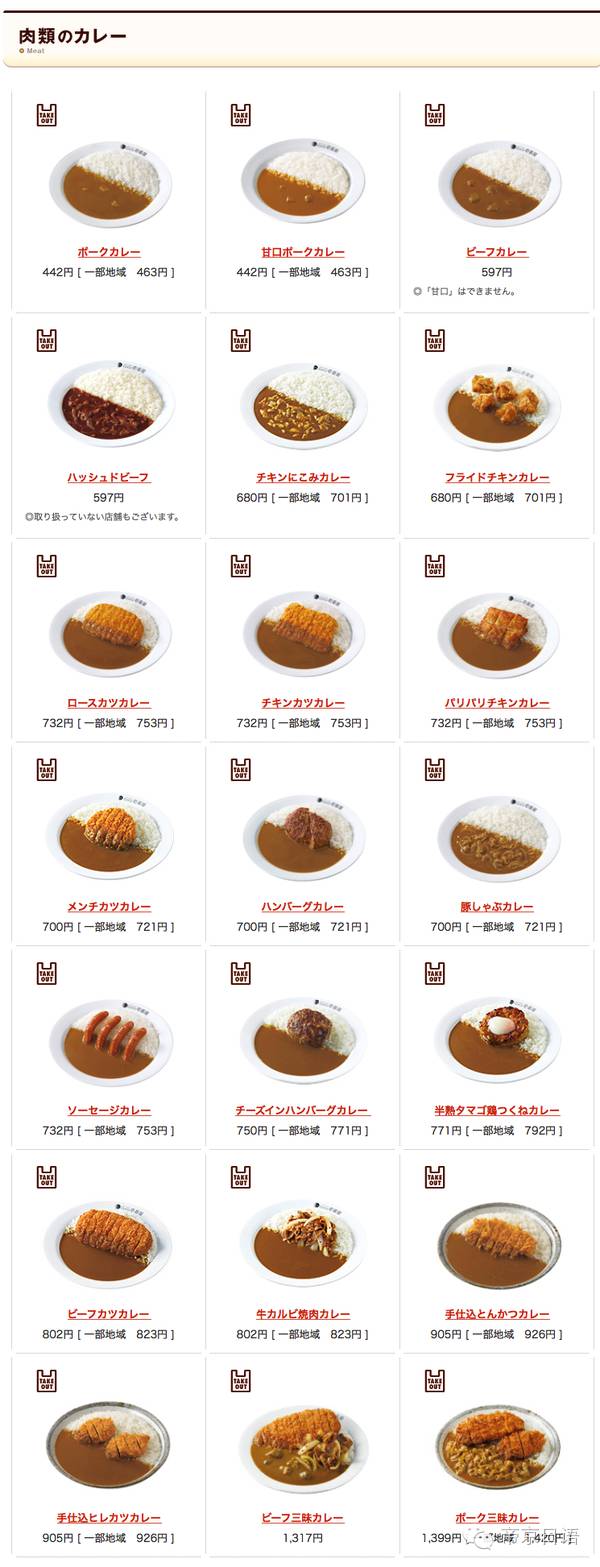Viewport: 600px width, 1567px height.
Task: Select the 甘口ポークカレー link
Action: coord(303,252)
